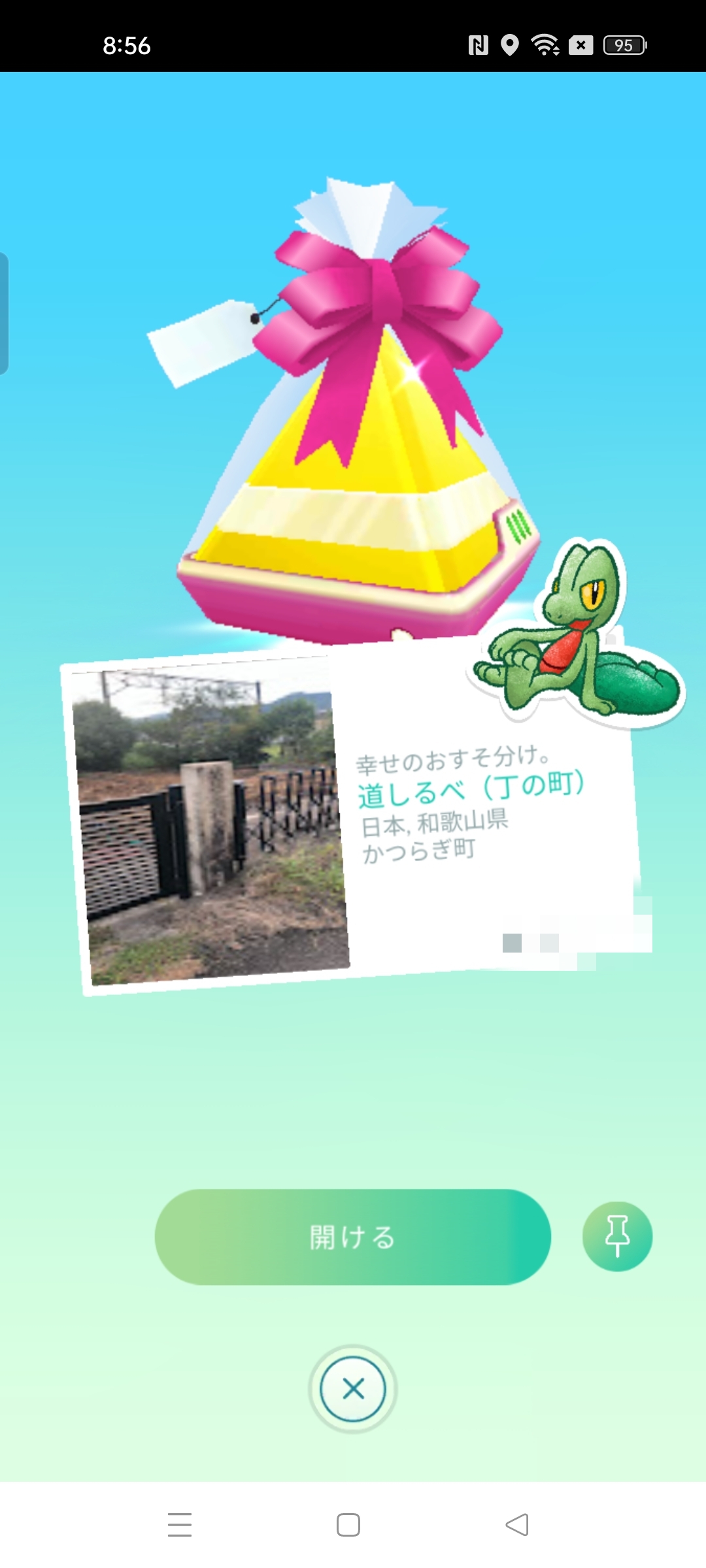706x1568 pixels.
Task: Pin this gift postcard
Action: click(617, 1237)
